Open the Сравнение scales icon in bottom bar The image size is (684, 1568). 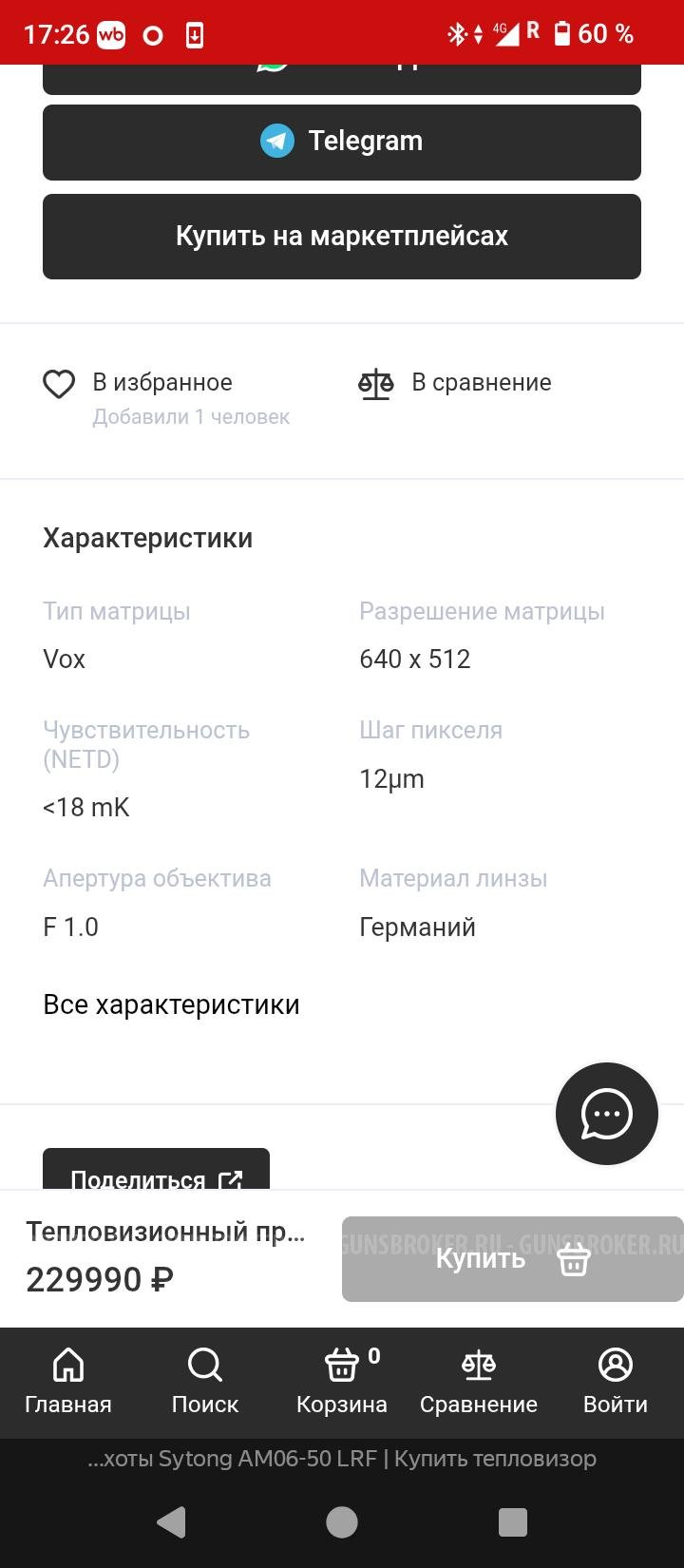tap(478, 1366)
